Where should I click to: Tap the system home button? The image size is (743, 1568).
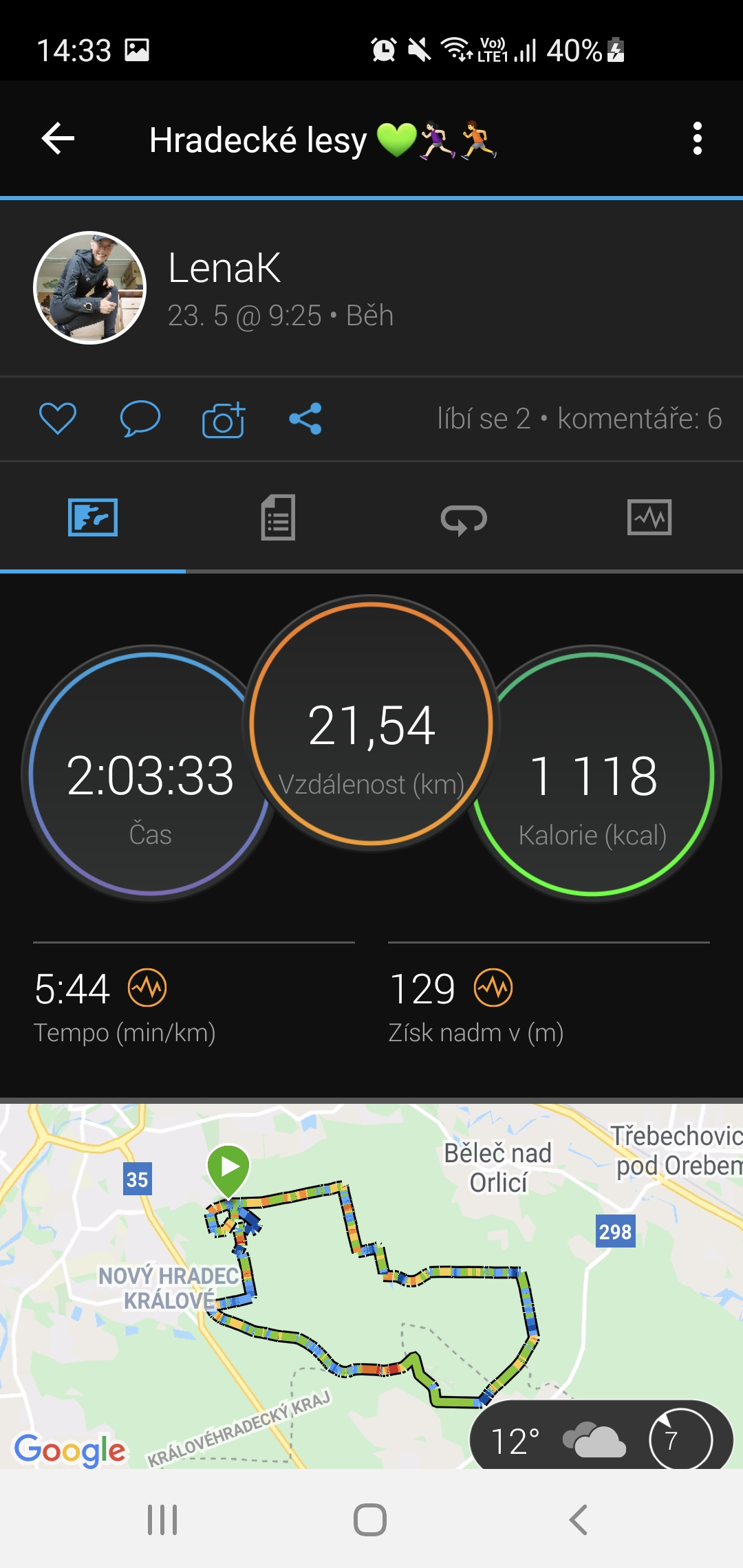pyautogui.click(x=370, y=1520)
